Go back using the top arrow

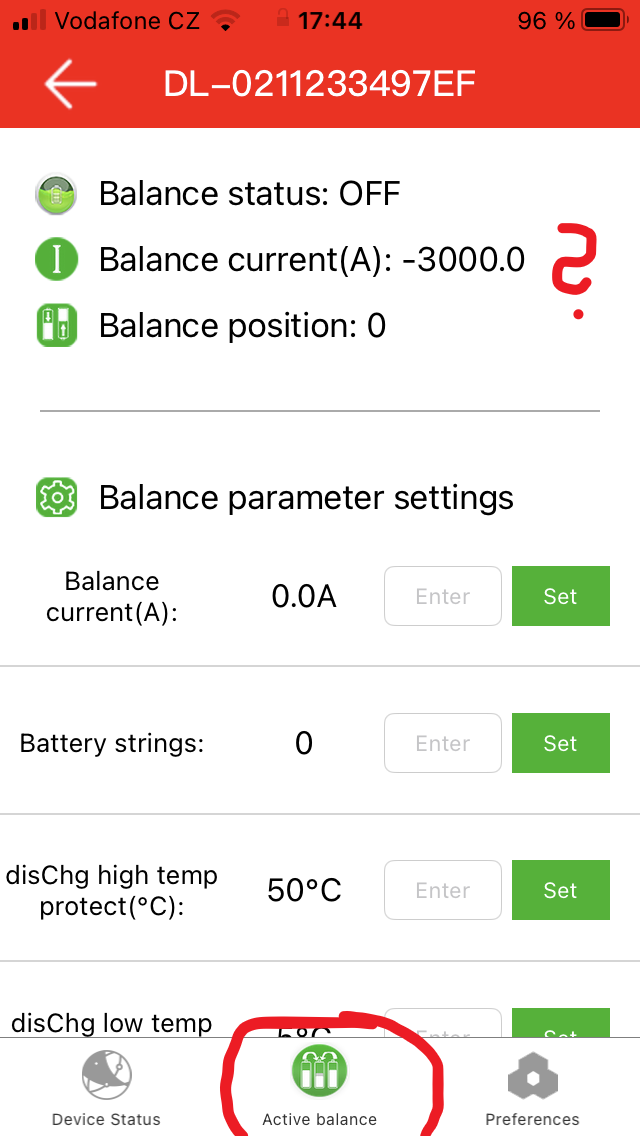(x=70, y=84)
